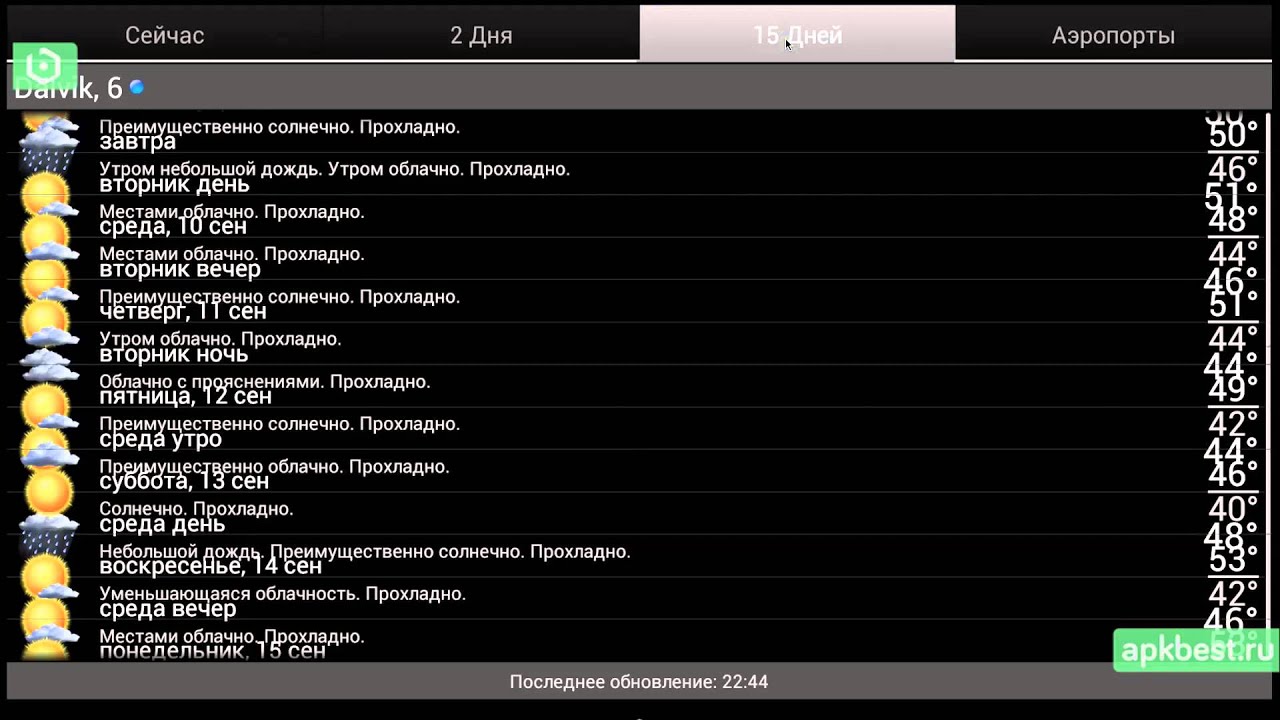Viewport: 1280px width, 720px height.
Task: Select the 15 Дней tab
Action: pyautogui.click(x=797, y=35)
